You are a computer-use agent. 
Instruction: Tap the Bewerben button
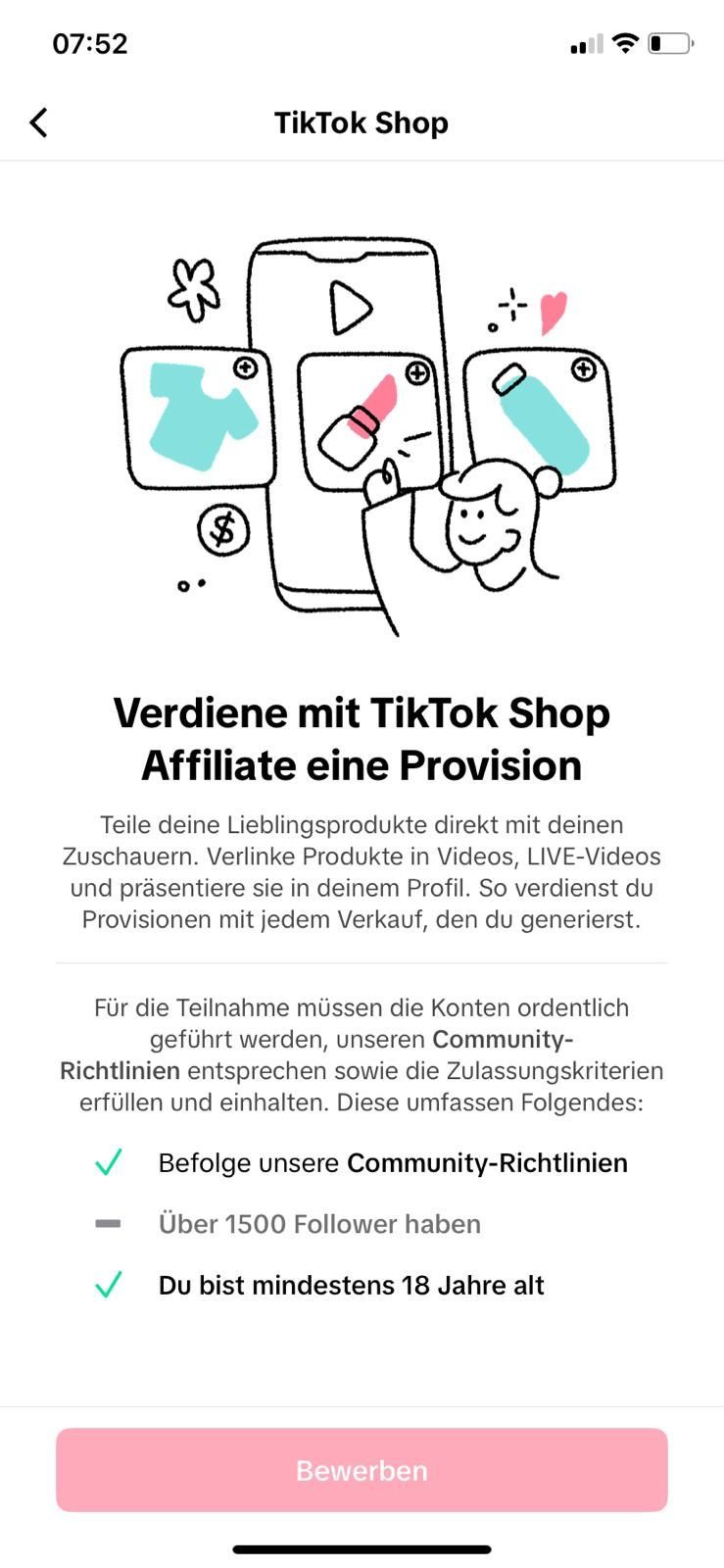(362, 1469)
